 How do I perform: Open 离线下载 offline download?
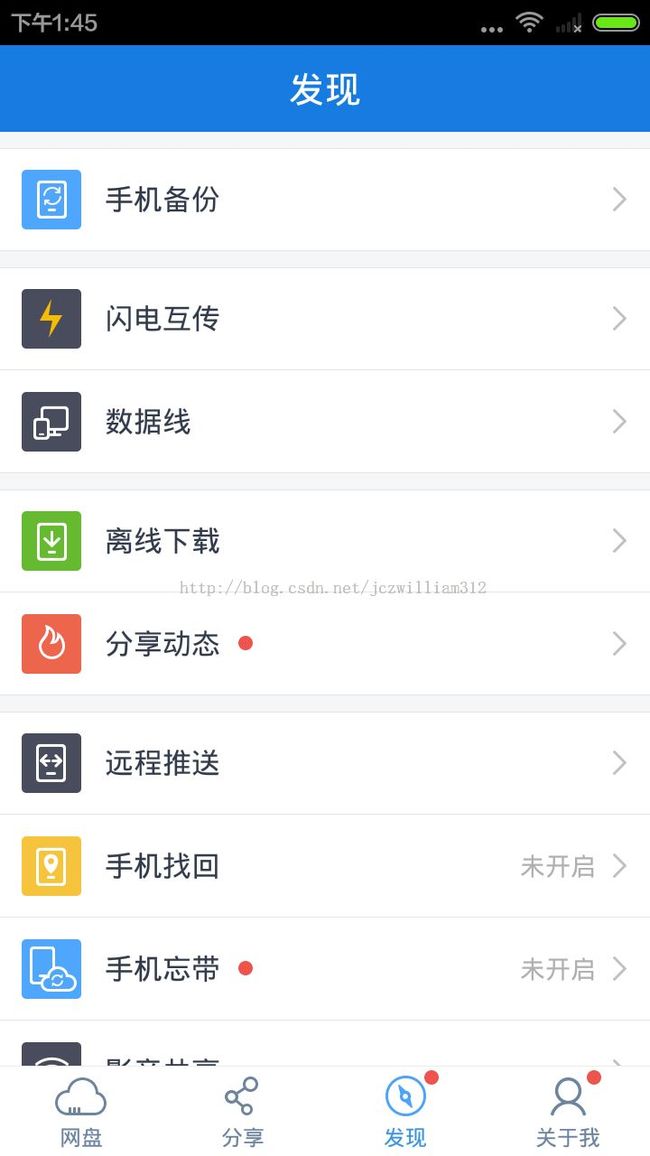[325, 541]
